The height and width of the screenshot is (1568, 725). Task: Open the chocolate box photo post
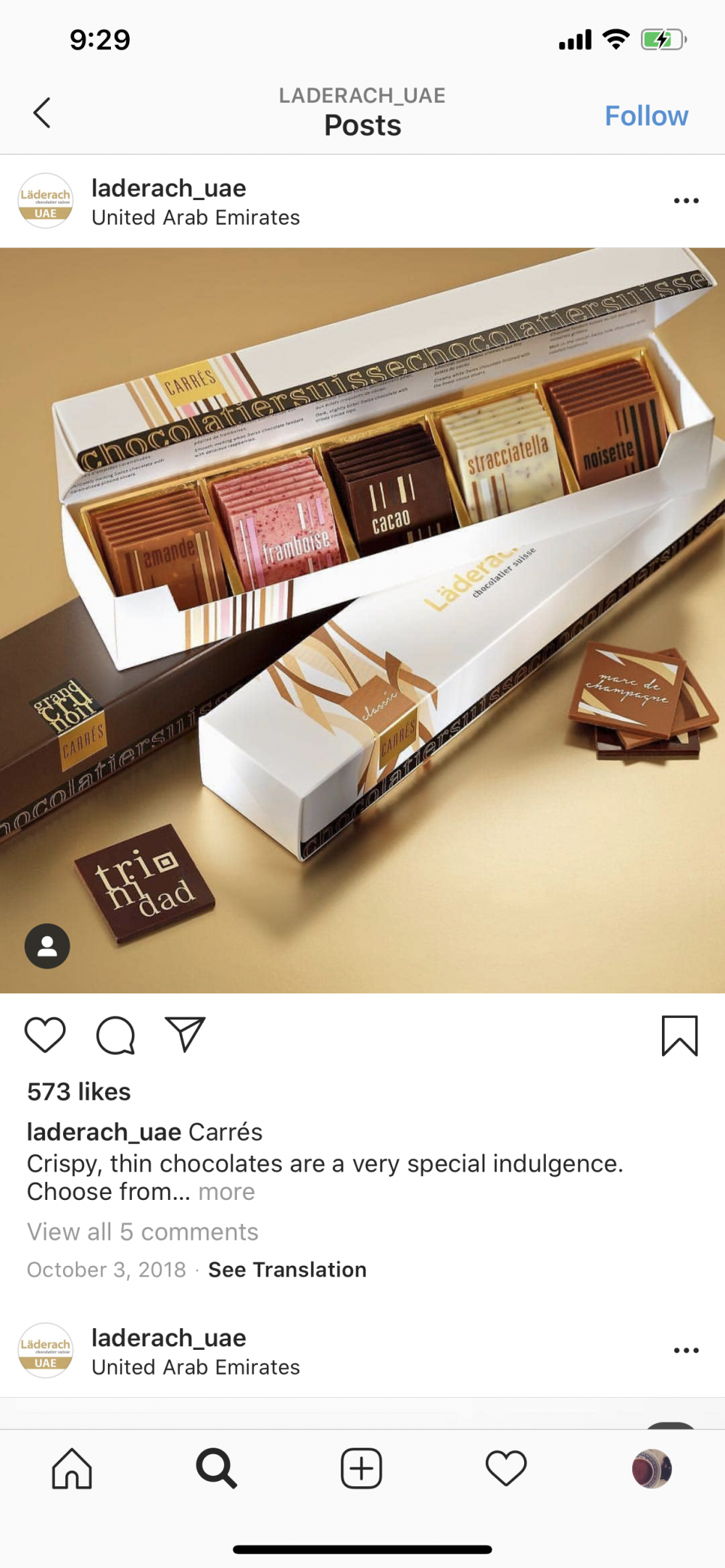(362, 620)
